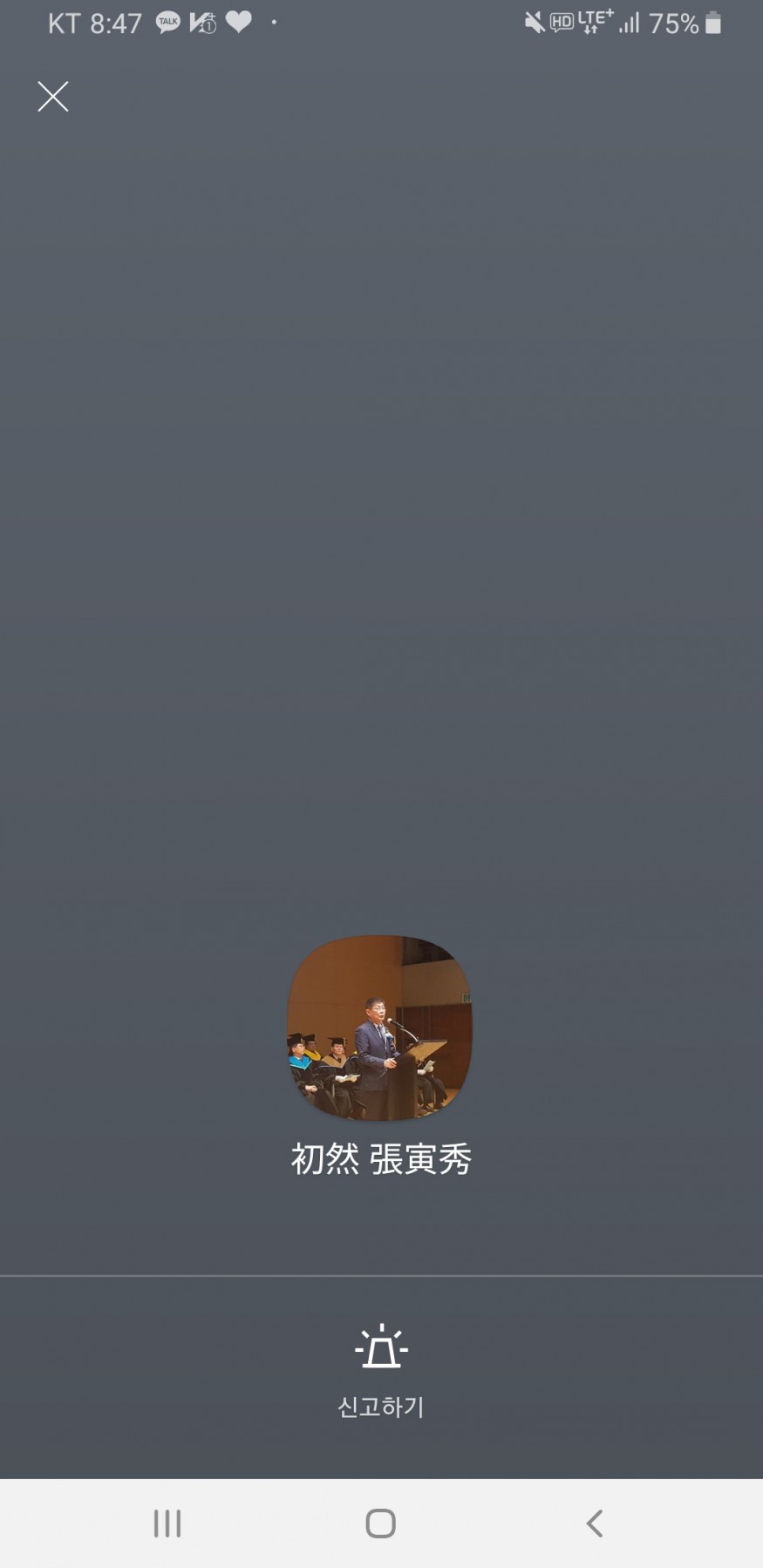Close the profile screen
The image size is (763, 1568).
[x=53, y=97]
